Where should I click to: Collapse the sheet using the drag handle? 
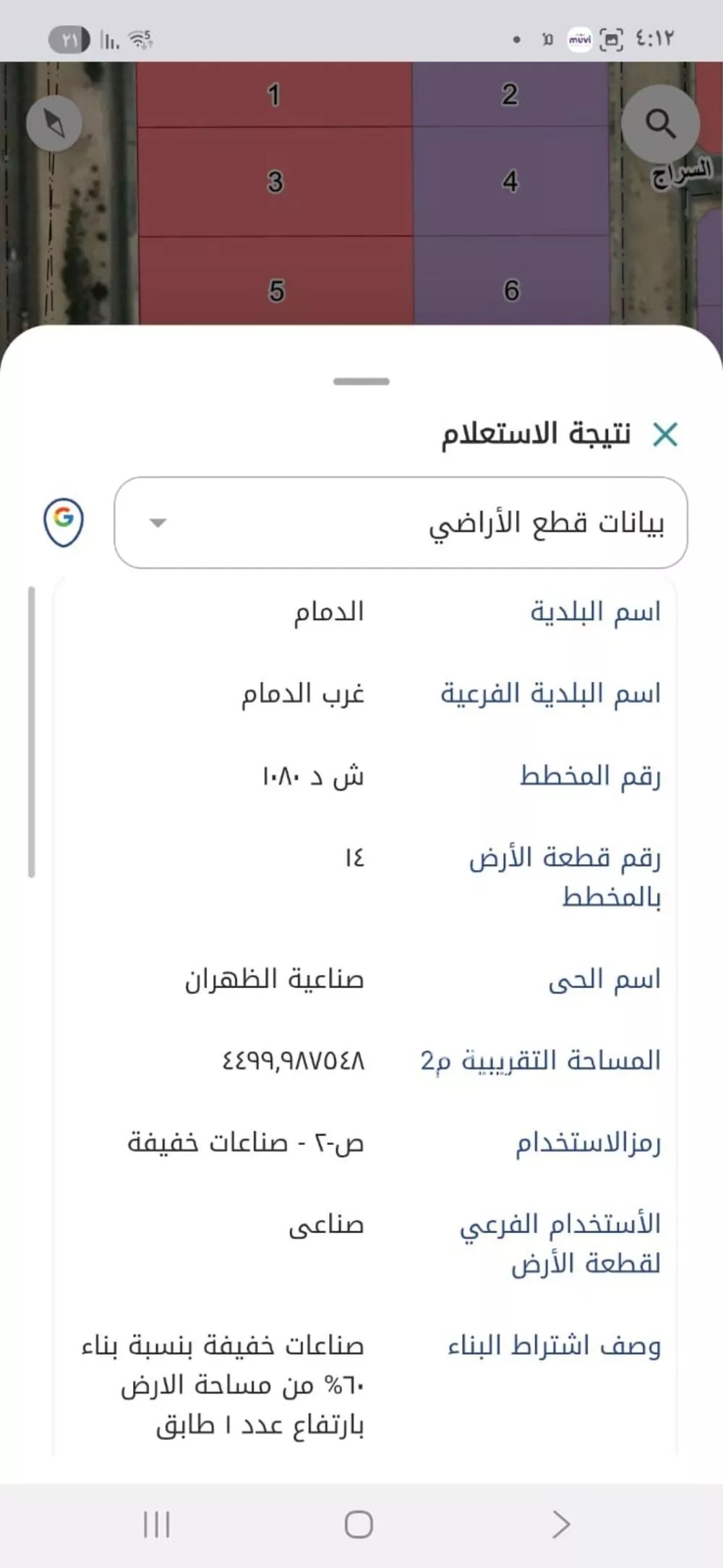coord(361,380)
